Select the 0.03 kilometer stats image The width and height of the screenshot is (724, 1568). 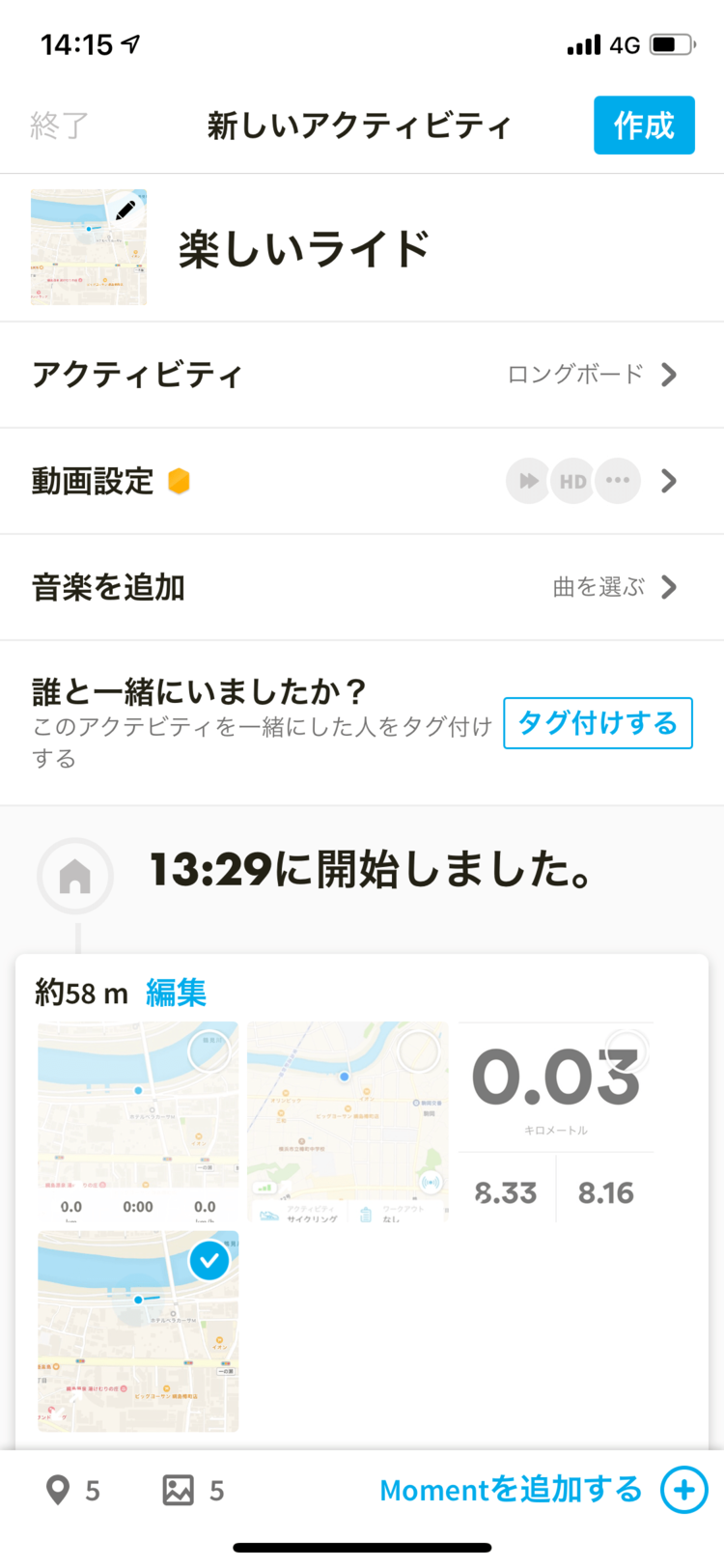(556, 1122)
